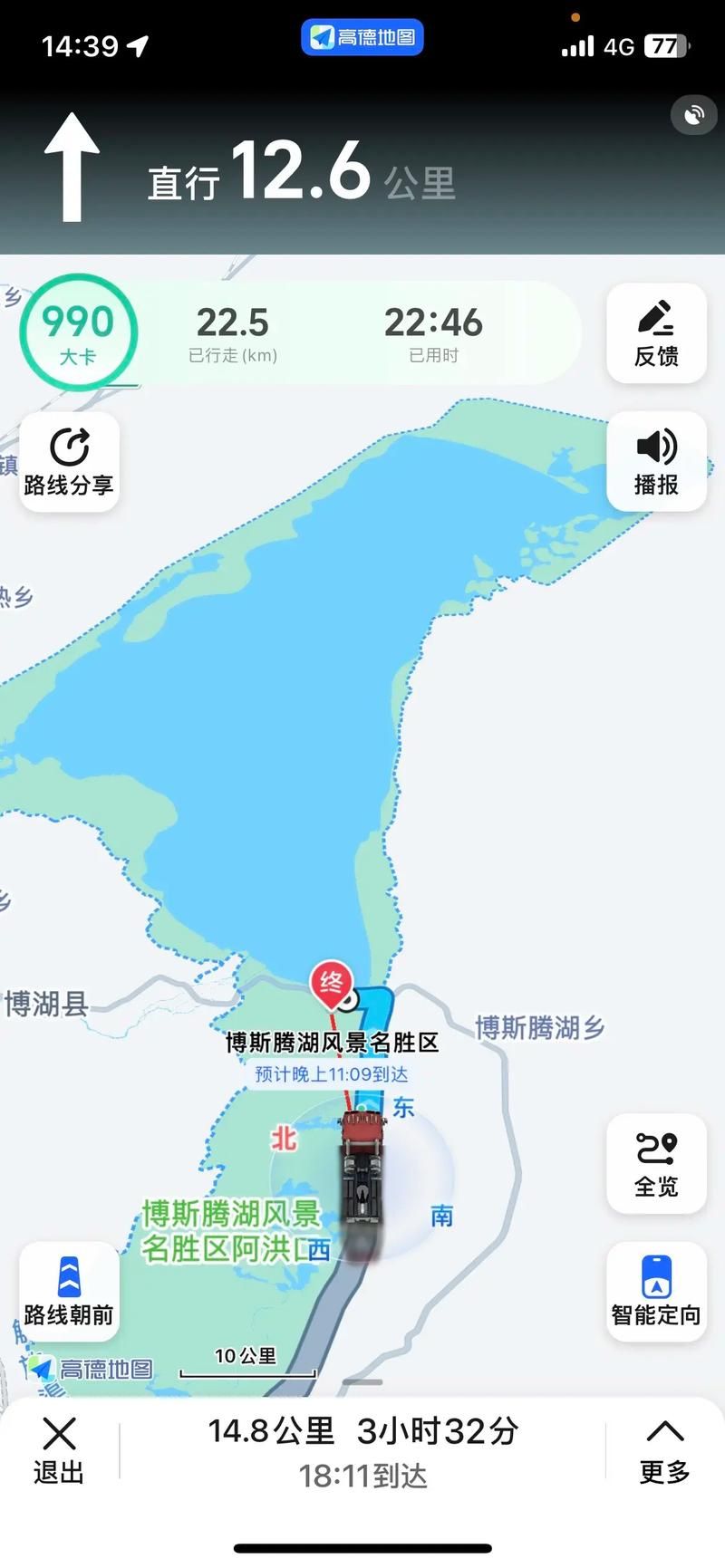Tap the compass reset icon at top right
Viewport: 725px width, 1568px height.
[693, 114]
